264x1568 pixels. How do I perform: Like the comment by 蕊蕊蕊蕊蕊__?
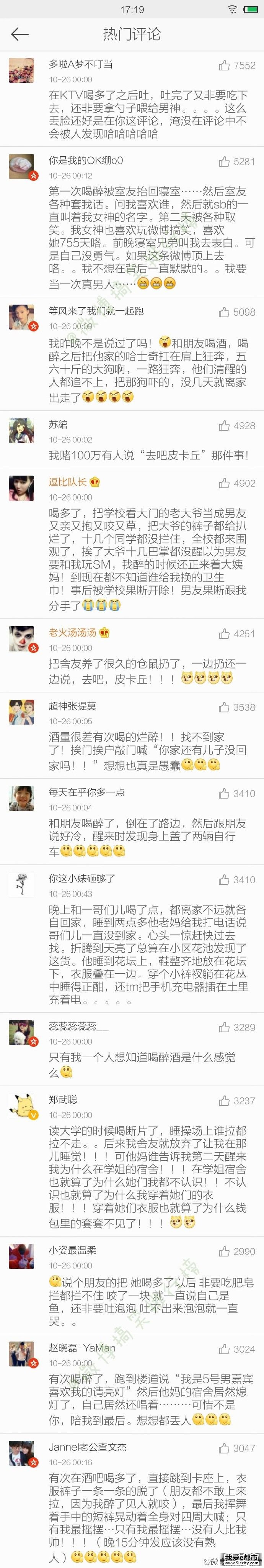click(x=225, y=1027)
